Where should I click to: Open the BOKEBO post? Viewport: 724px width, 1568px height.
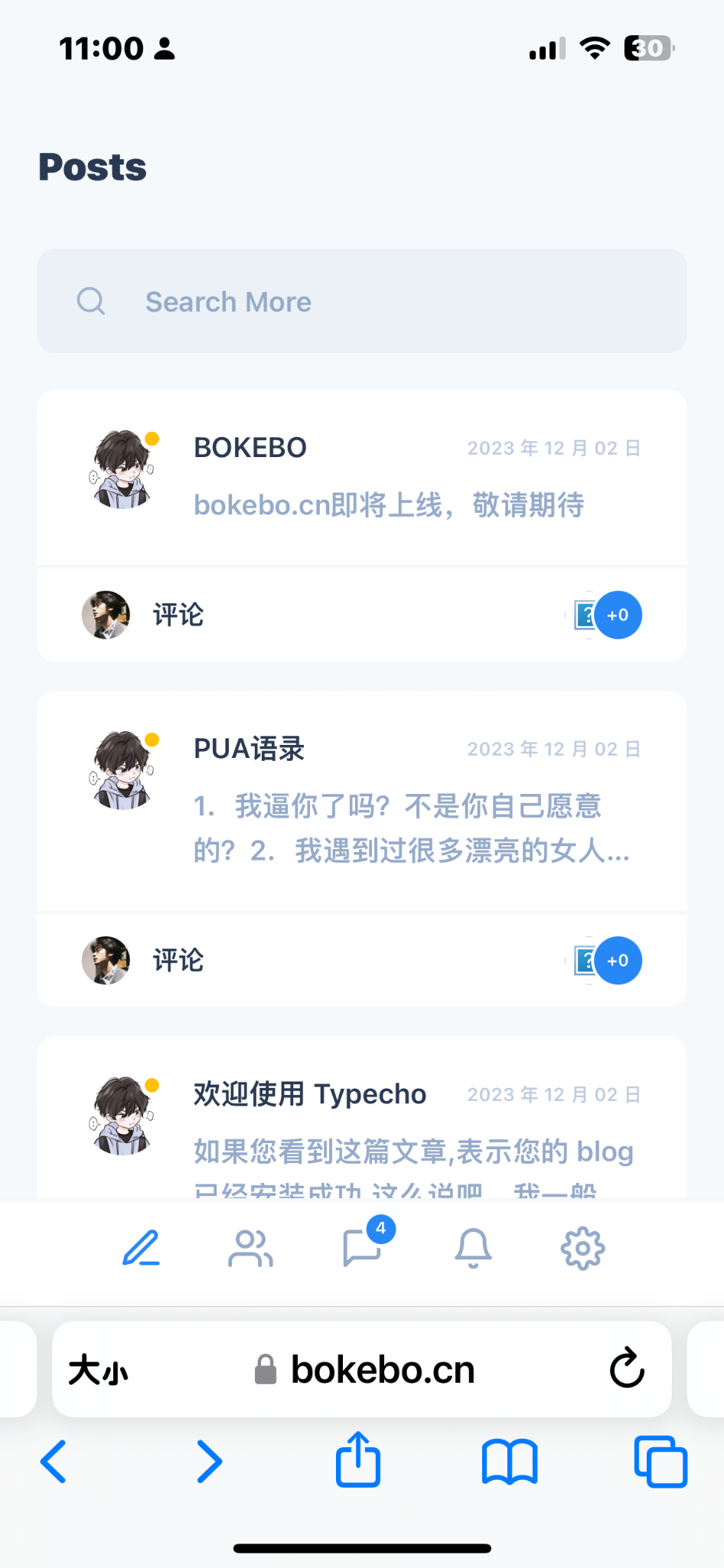point(249,448)
